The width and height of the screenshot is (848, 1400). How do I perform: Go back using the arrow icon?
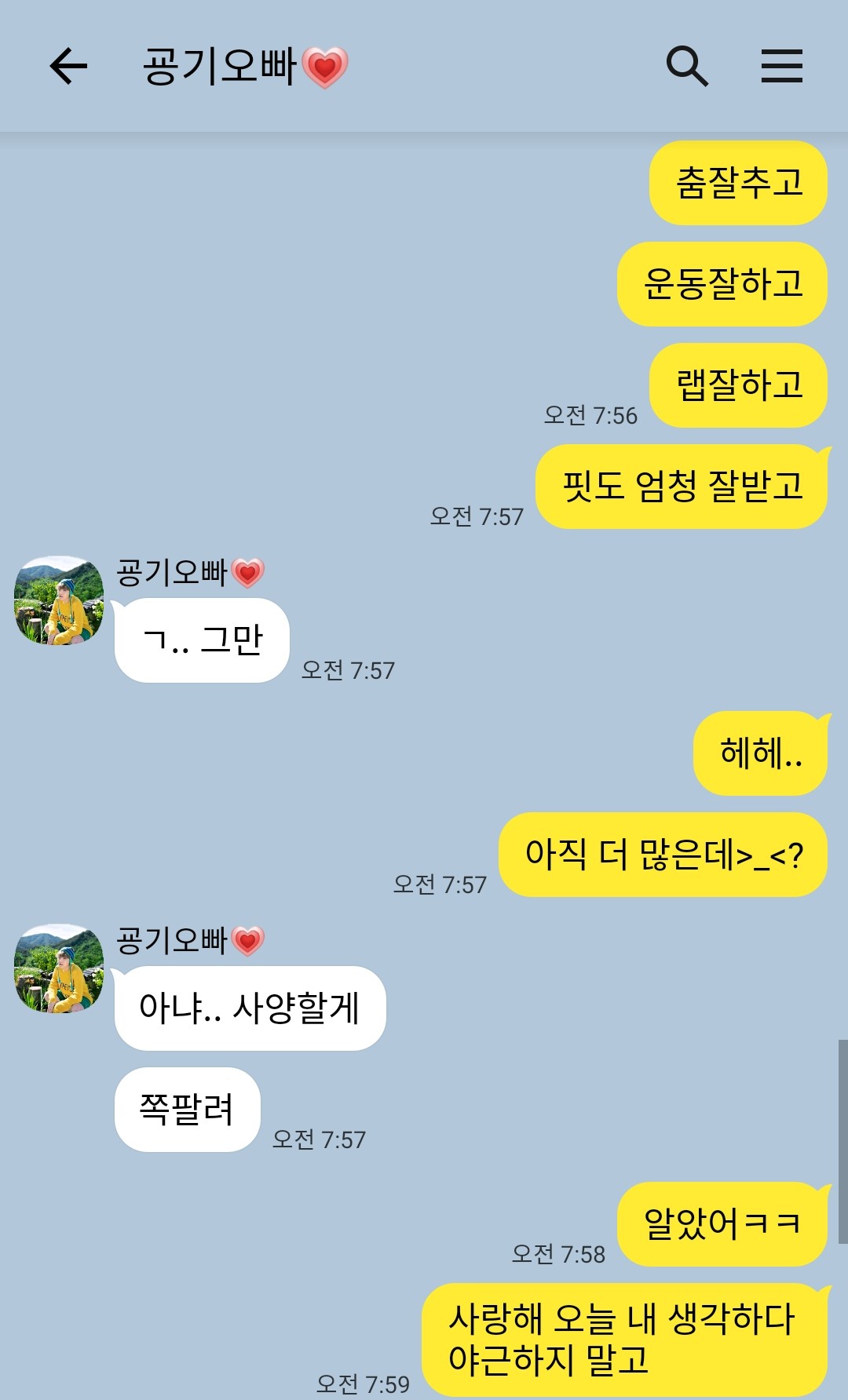pyautogui.click(x=68, y=66)
